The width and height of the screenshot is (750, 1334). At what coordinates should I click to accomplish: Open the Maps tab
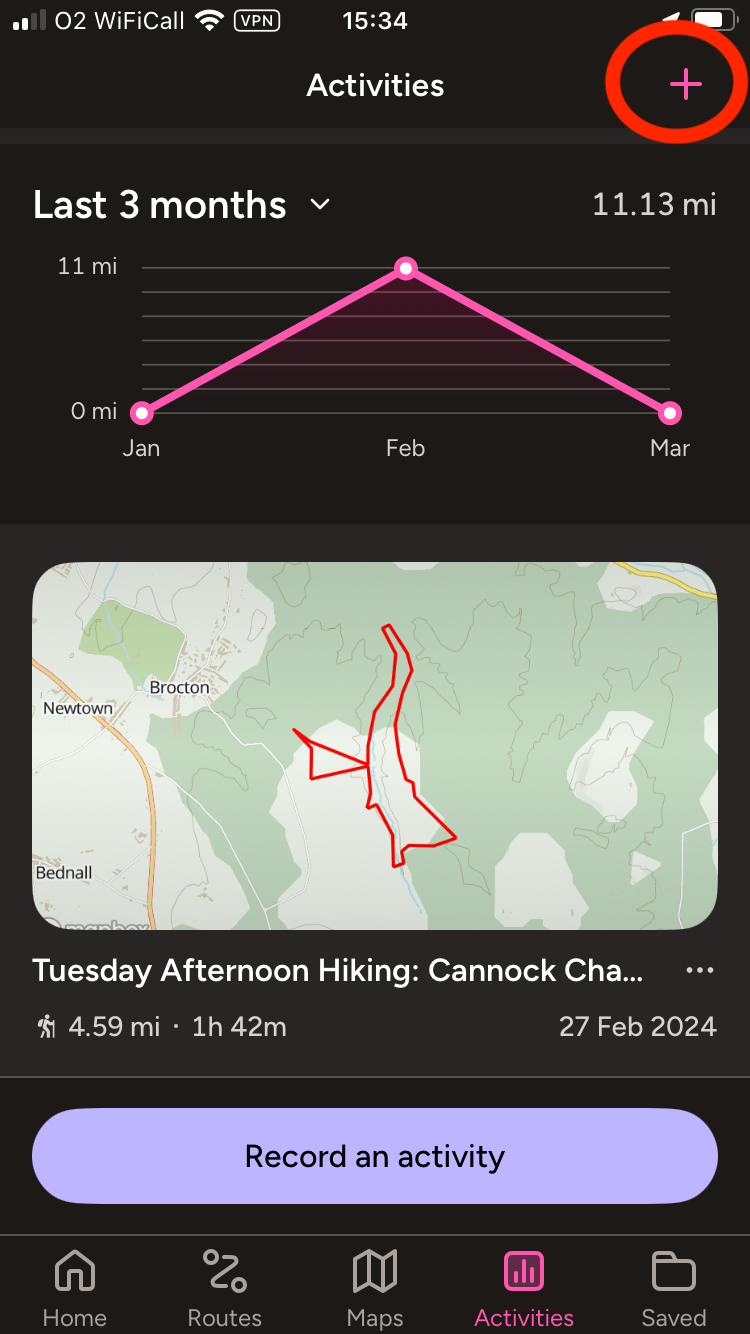click(375, 1288)
